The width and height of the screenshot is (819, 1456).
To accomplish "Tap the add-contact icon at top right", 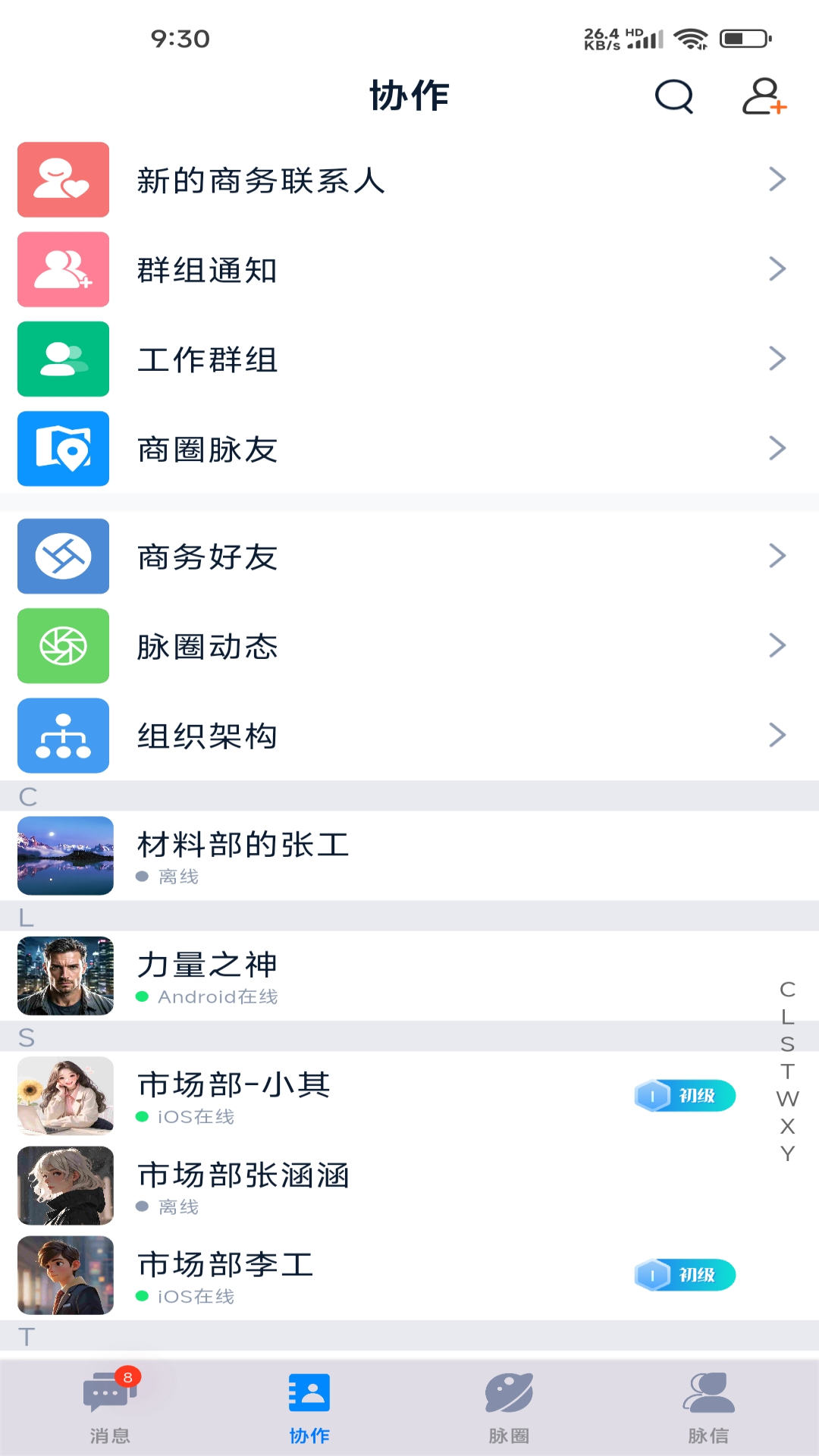I will pos(764,97).
